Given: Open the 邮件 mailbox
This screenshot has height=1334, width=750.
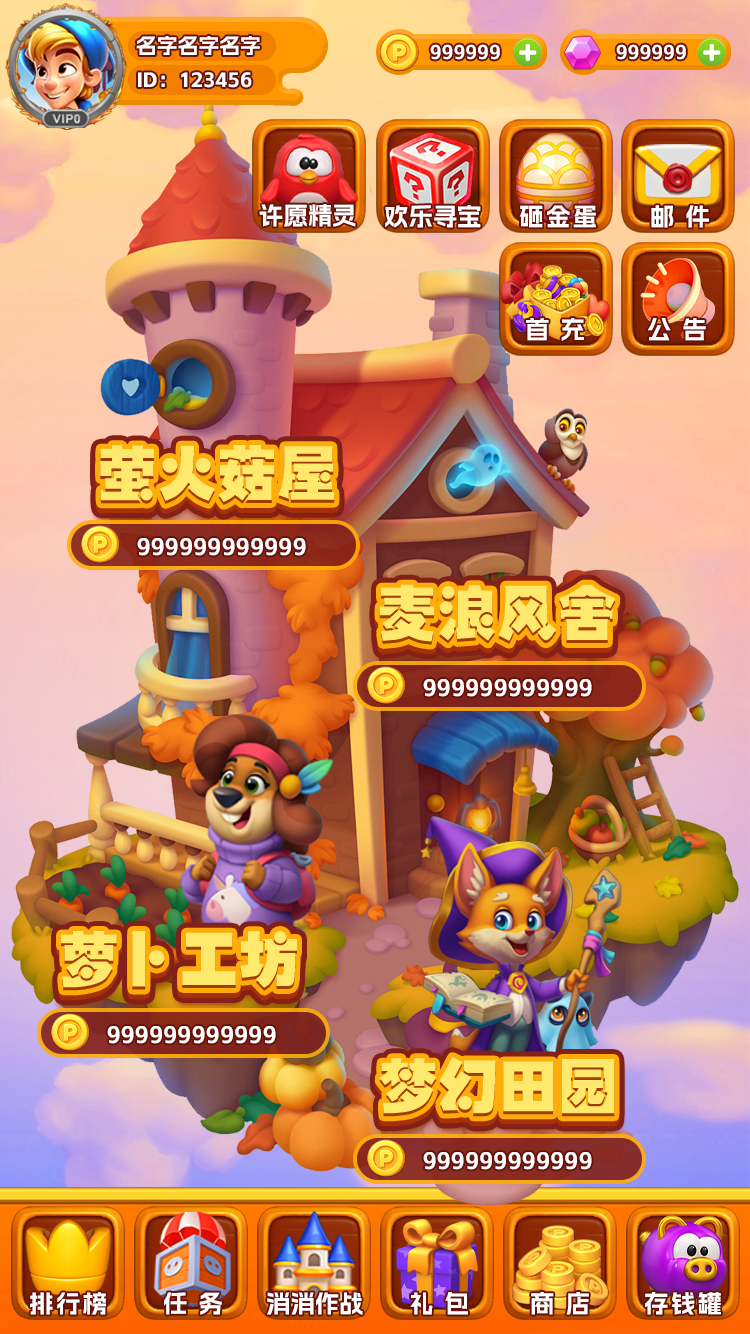Looking at the screenshot, I should pos(678,177).
